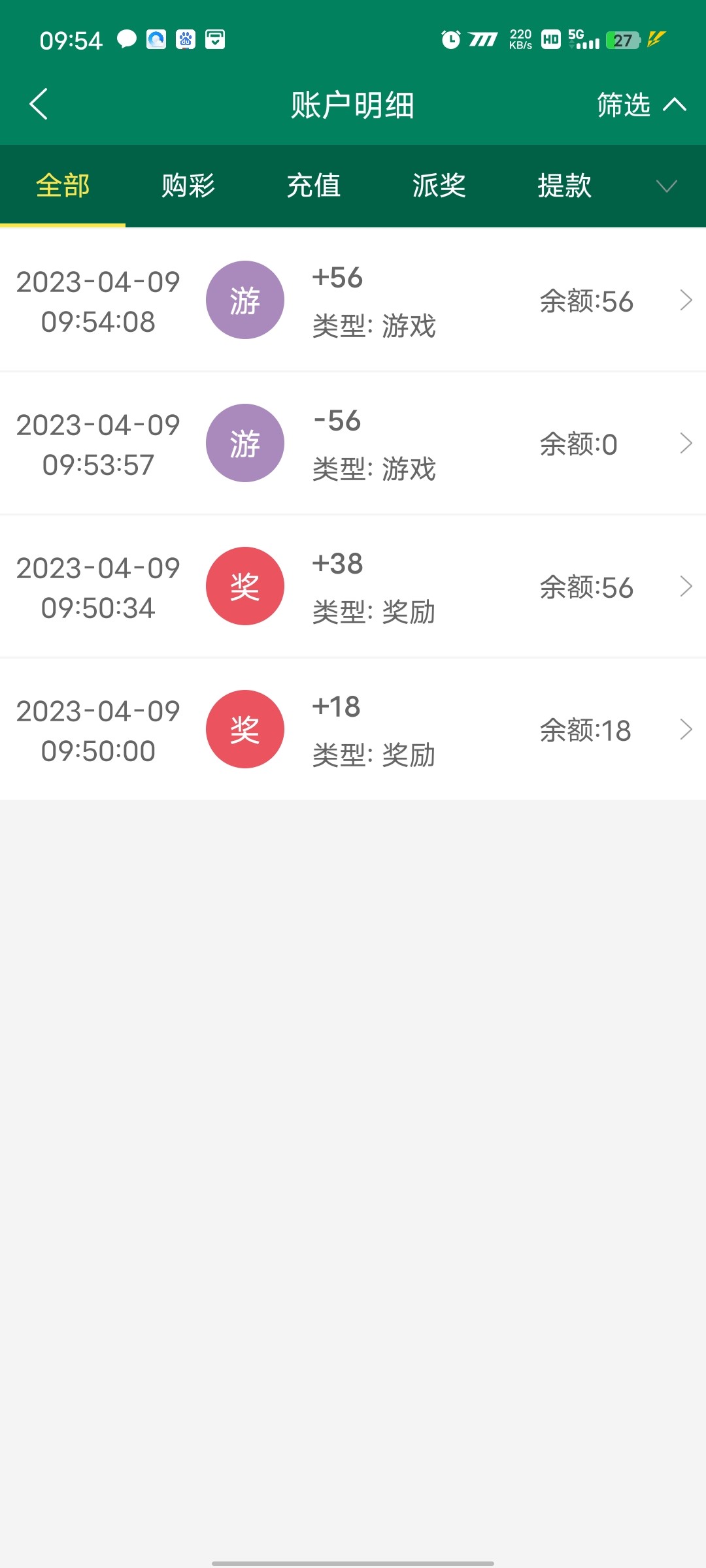Check the +18 奖励 transaction details
This screenshot has width=706, height=1568.
tap(353, 730)
